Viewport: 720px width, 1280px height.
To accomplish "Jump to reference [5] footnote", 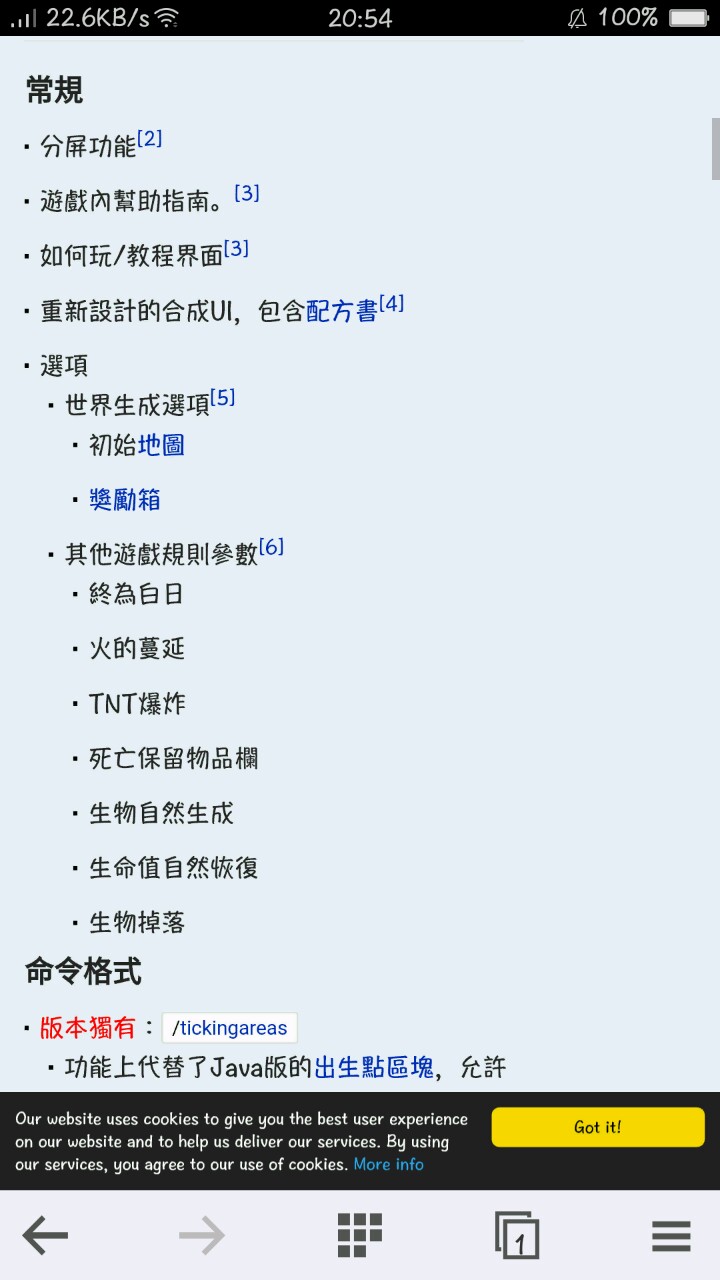I will 223,397.
